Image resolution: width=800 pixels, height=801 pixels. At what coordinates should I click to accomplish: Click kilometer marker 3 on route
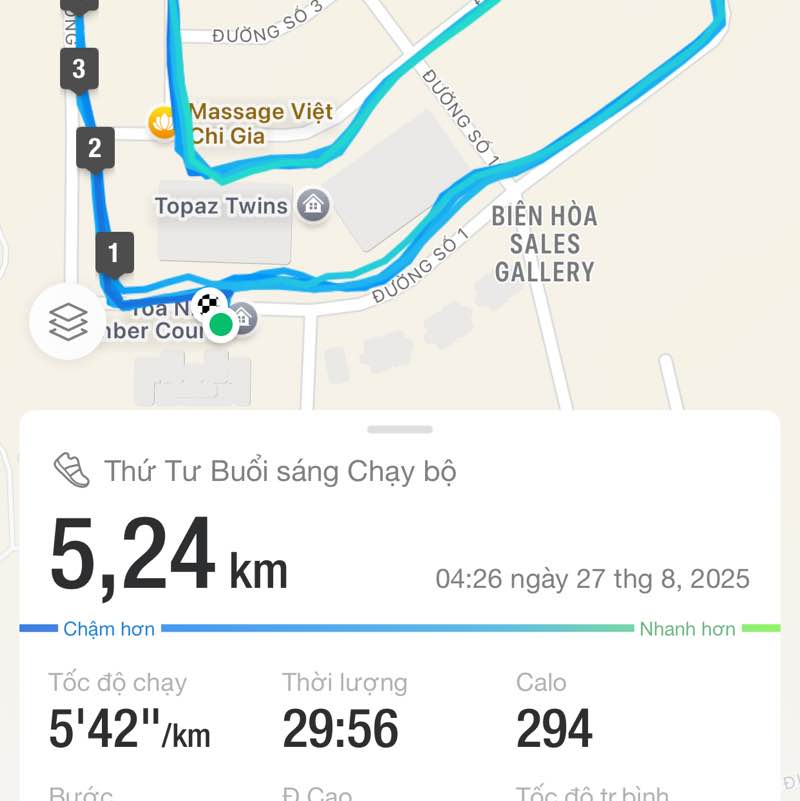pyautogui.click(x=80, y=69)
